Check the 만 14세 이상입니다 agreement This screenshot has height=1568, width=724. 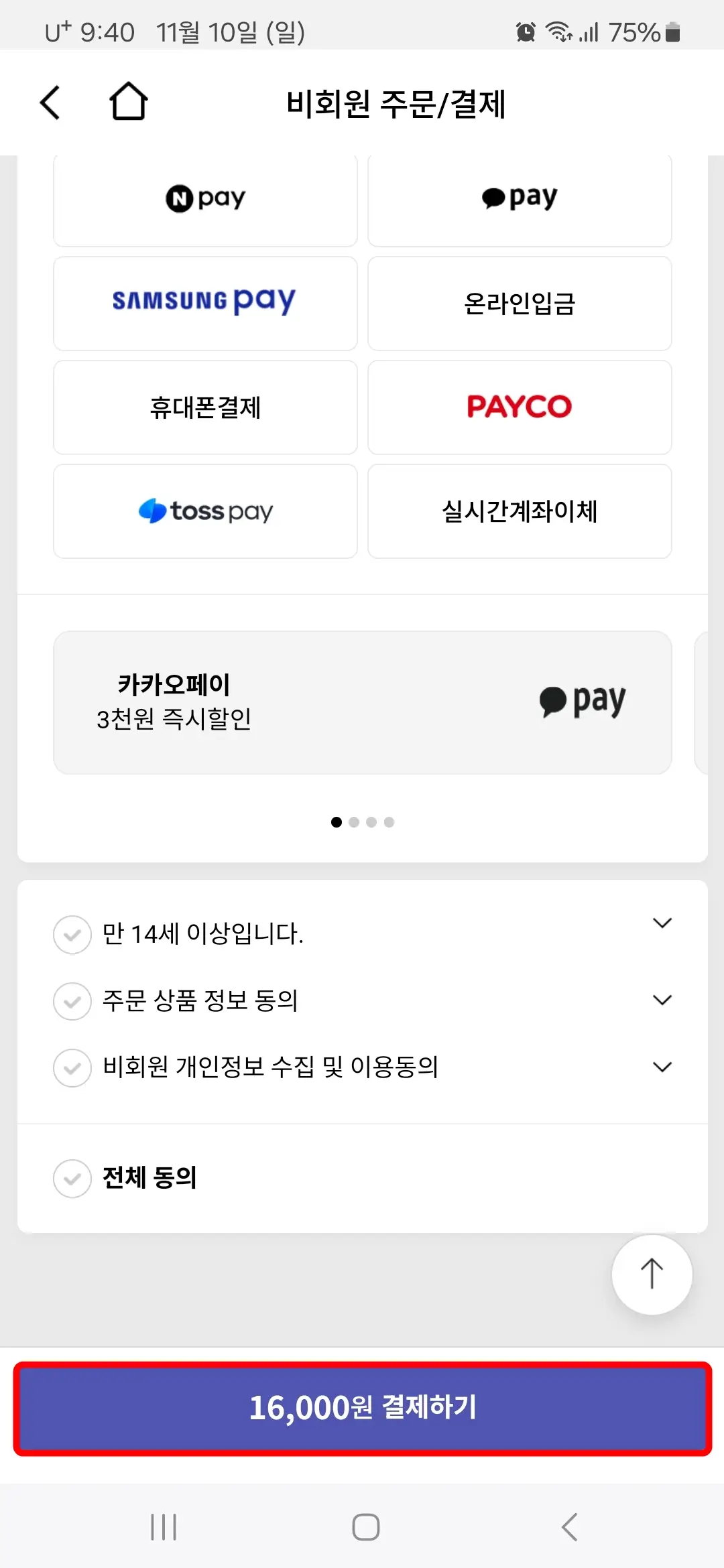click(72, 934)
